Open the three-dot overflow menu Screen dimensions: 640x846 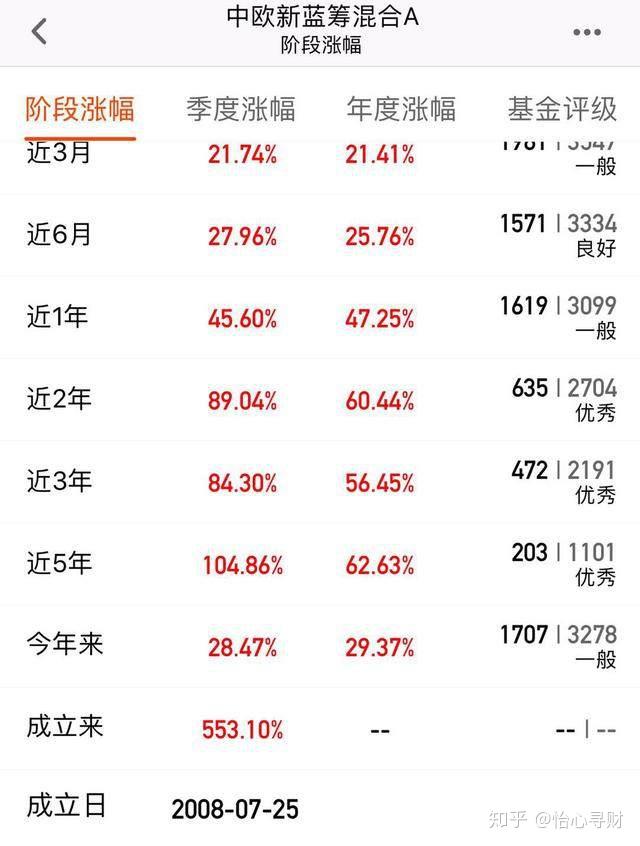coord(587,32)
